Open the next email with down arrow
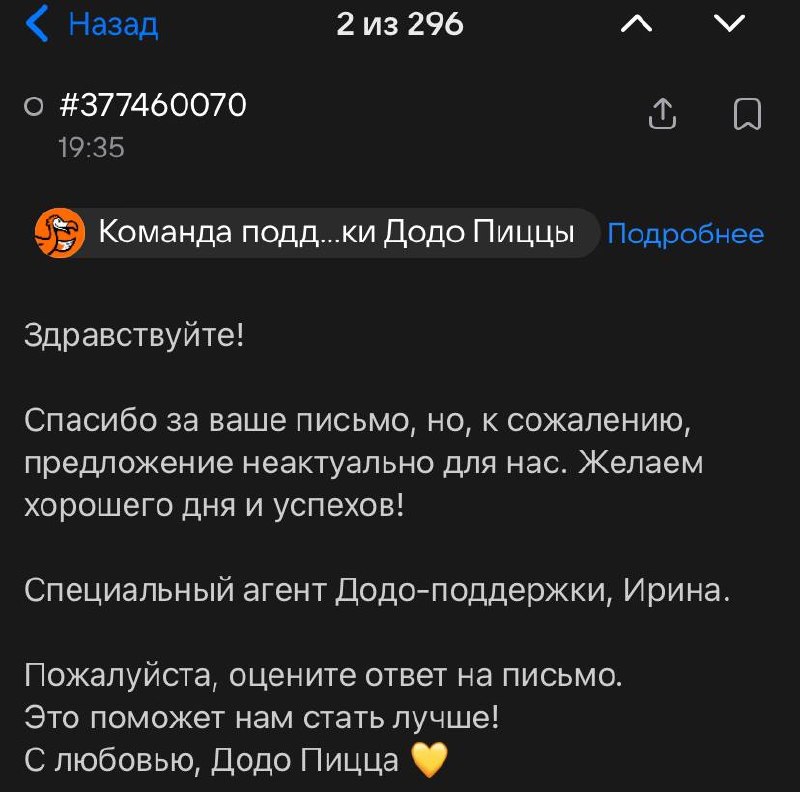Viewport: 800px width, 792px height. [729, 23]
